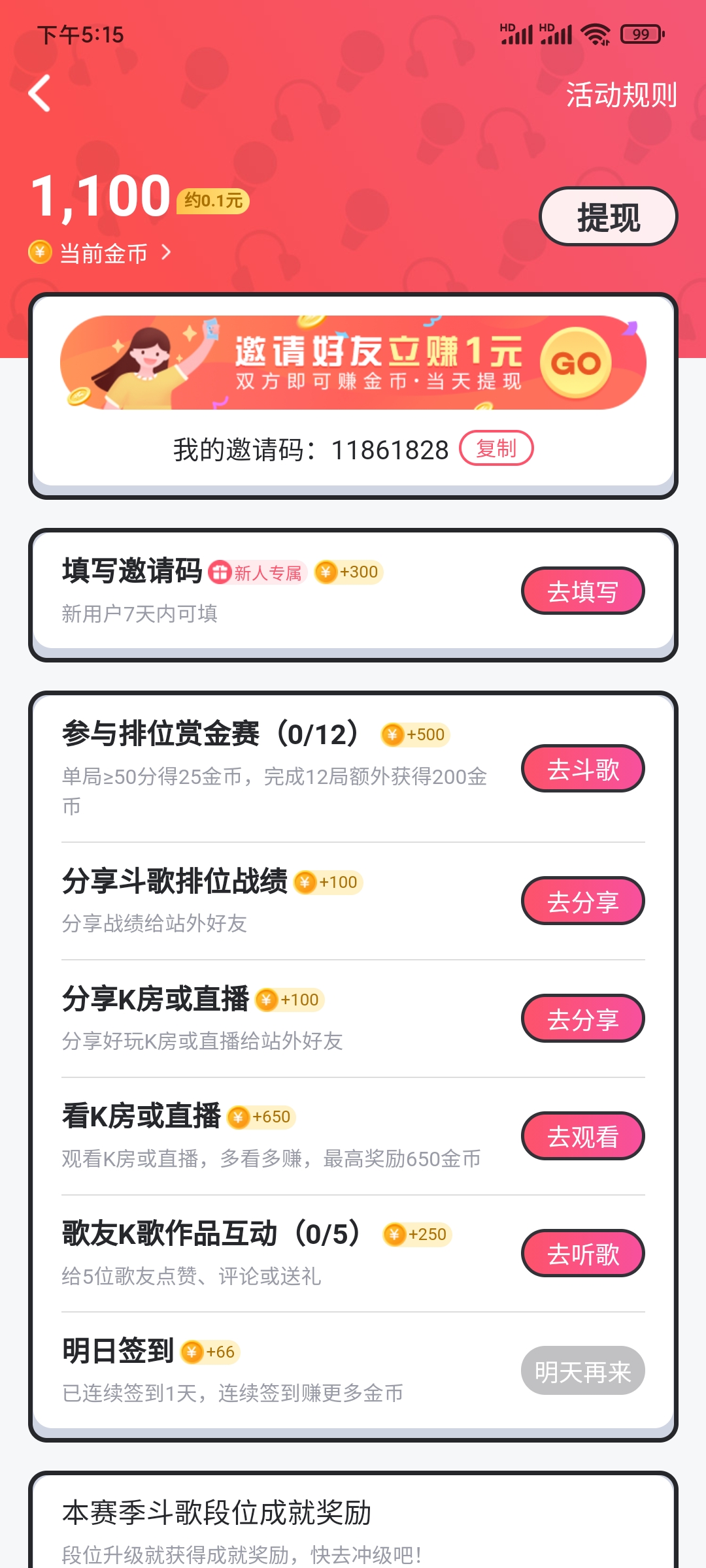This screenshot has width=706, height=1568.
Task: Tap 去分享 beside 分享斗歌排位战绩
Action: click(x=583, y=901)
